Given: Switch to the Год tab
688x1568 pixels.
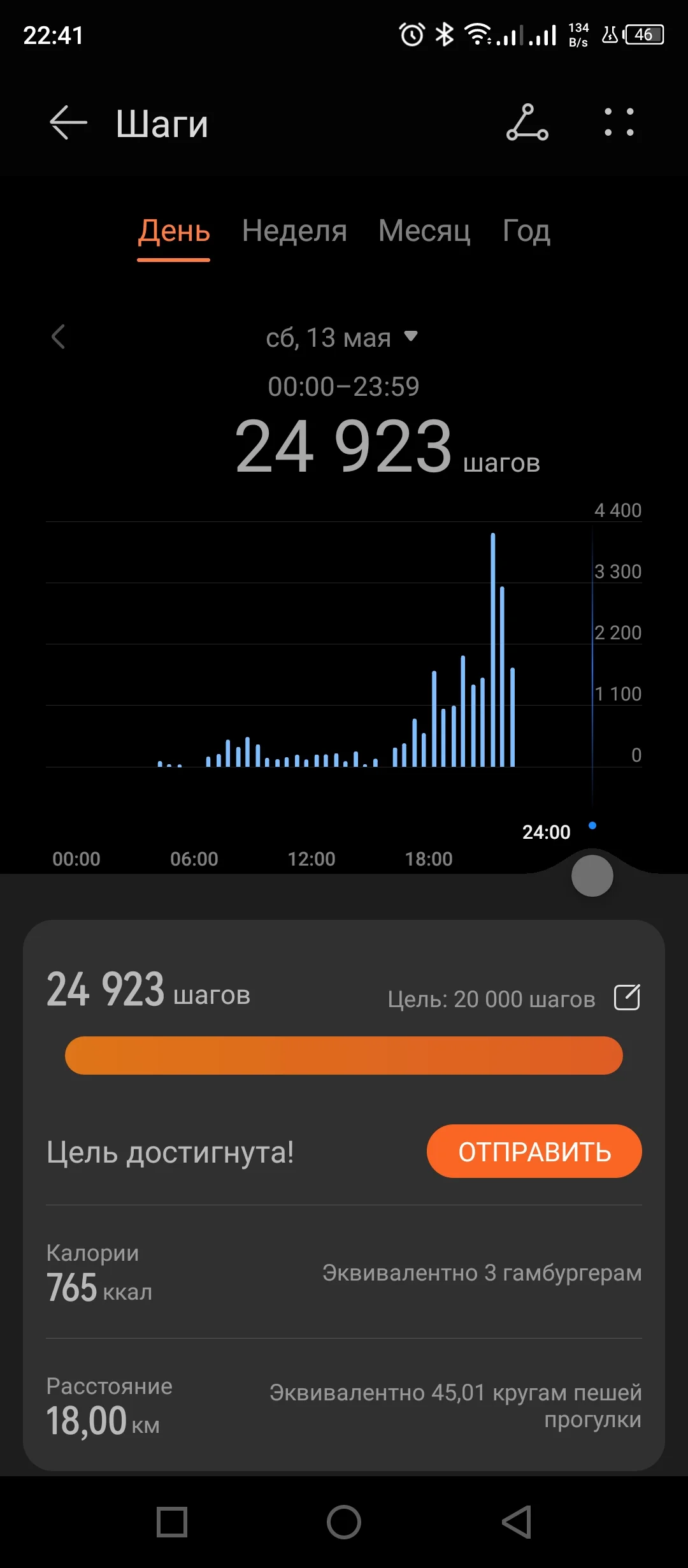Looking at the screenshot, I should (526, 231).
